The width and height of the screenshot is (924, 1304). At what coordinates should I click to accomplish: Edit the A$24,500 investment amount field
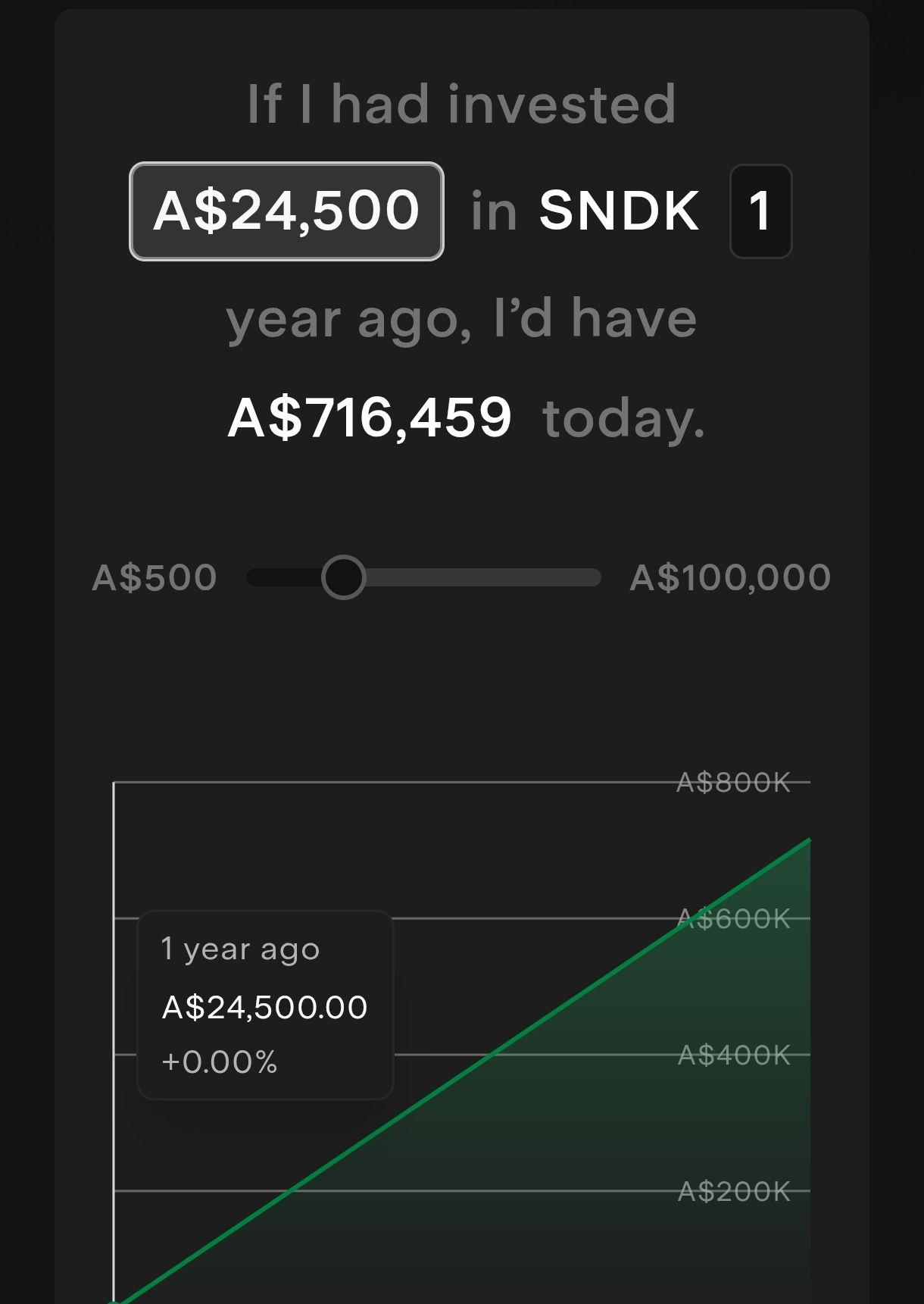point(286,211)
